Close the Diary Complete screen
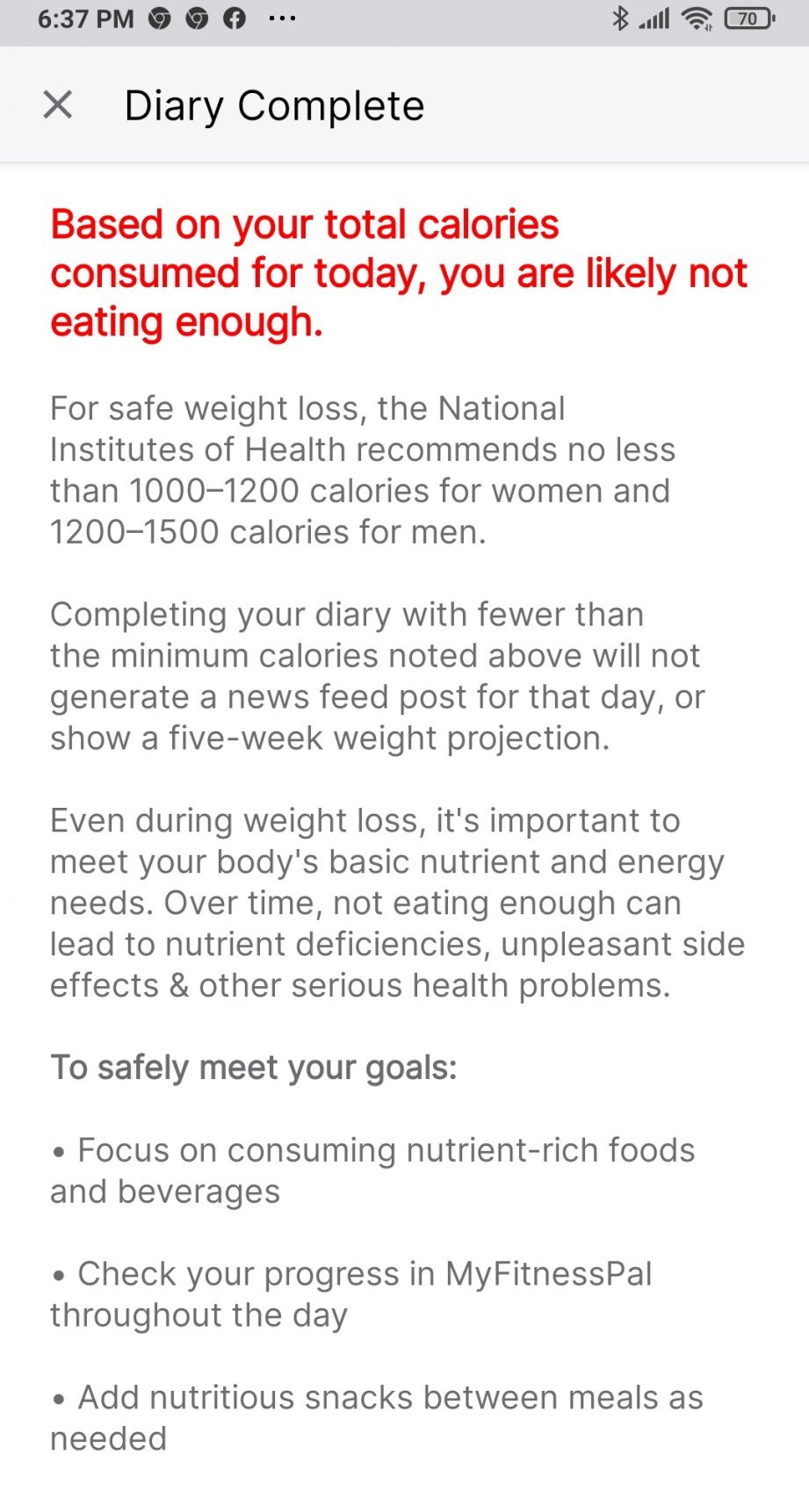The height and width of the screenshot is (1512, 809). [58, 105]
